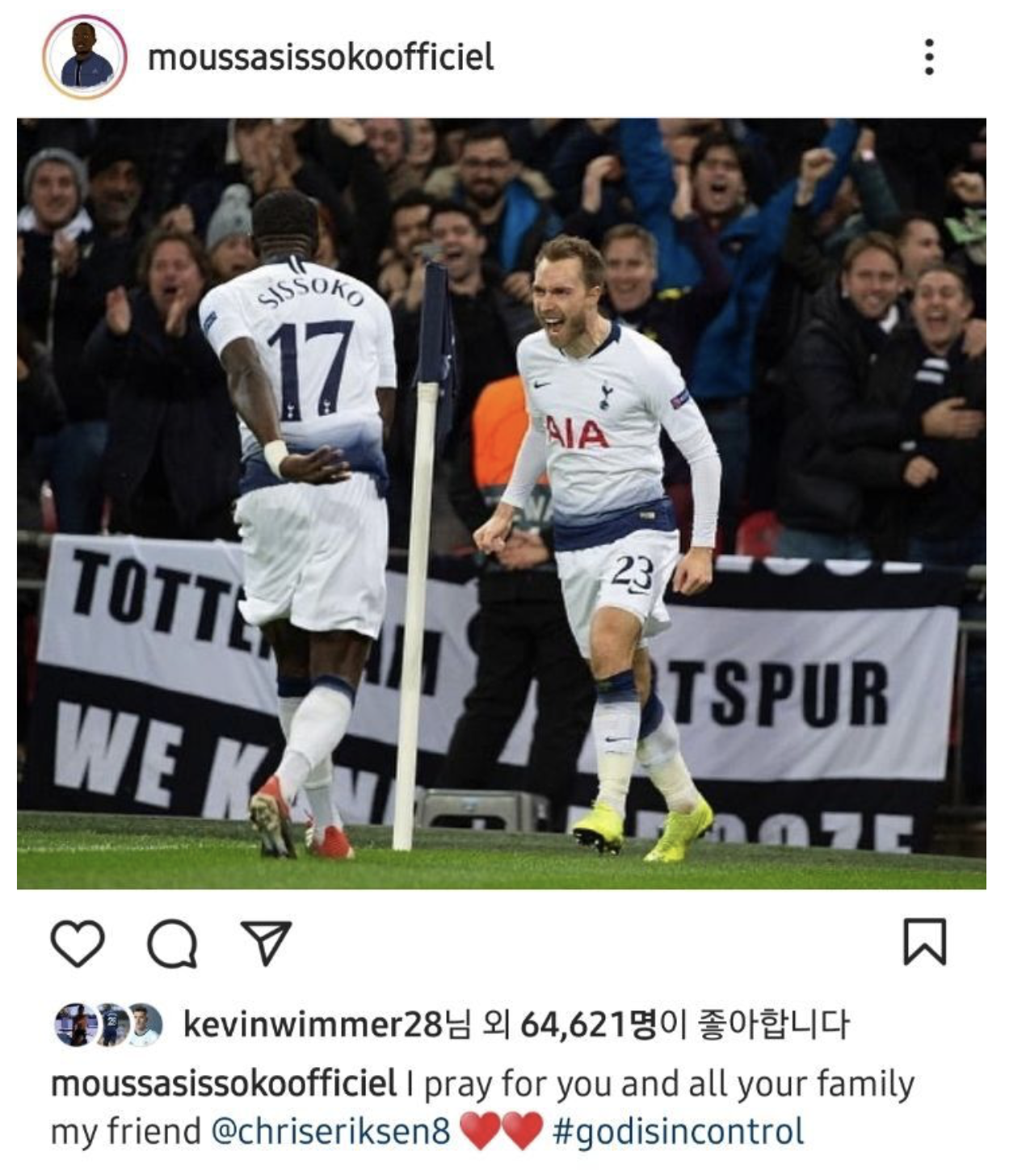Image resolution: width=1026 pixels, height=1176 pixels.
Task: Save the post with the bookmark icon
Action: (x=924, y=942)
